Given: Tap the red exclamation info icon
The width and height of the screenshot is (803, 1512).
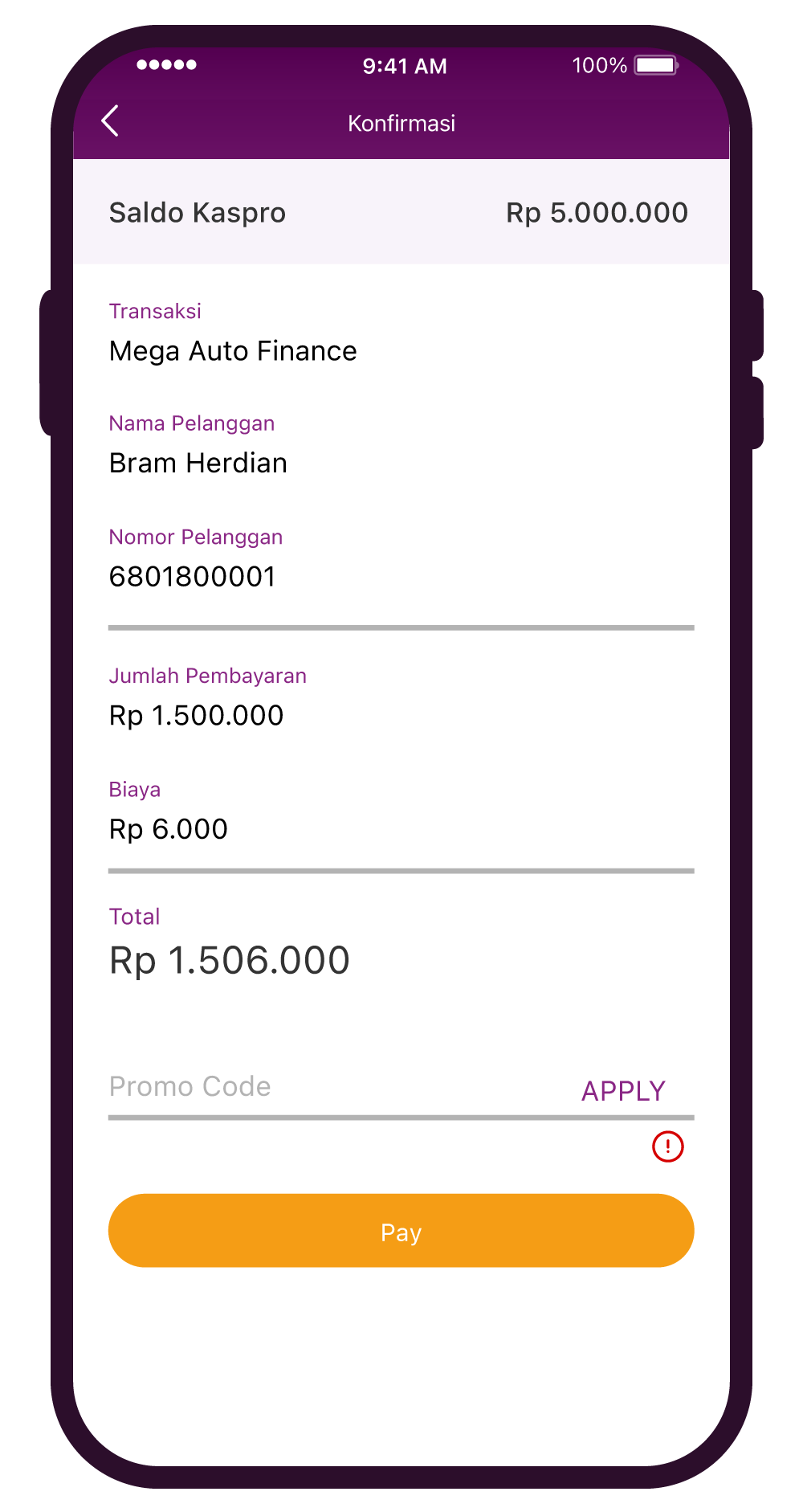Looking at the screenshot, I should coord(667,1146).
